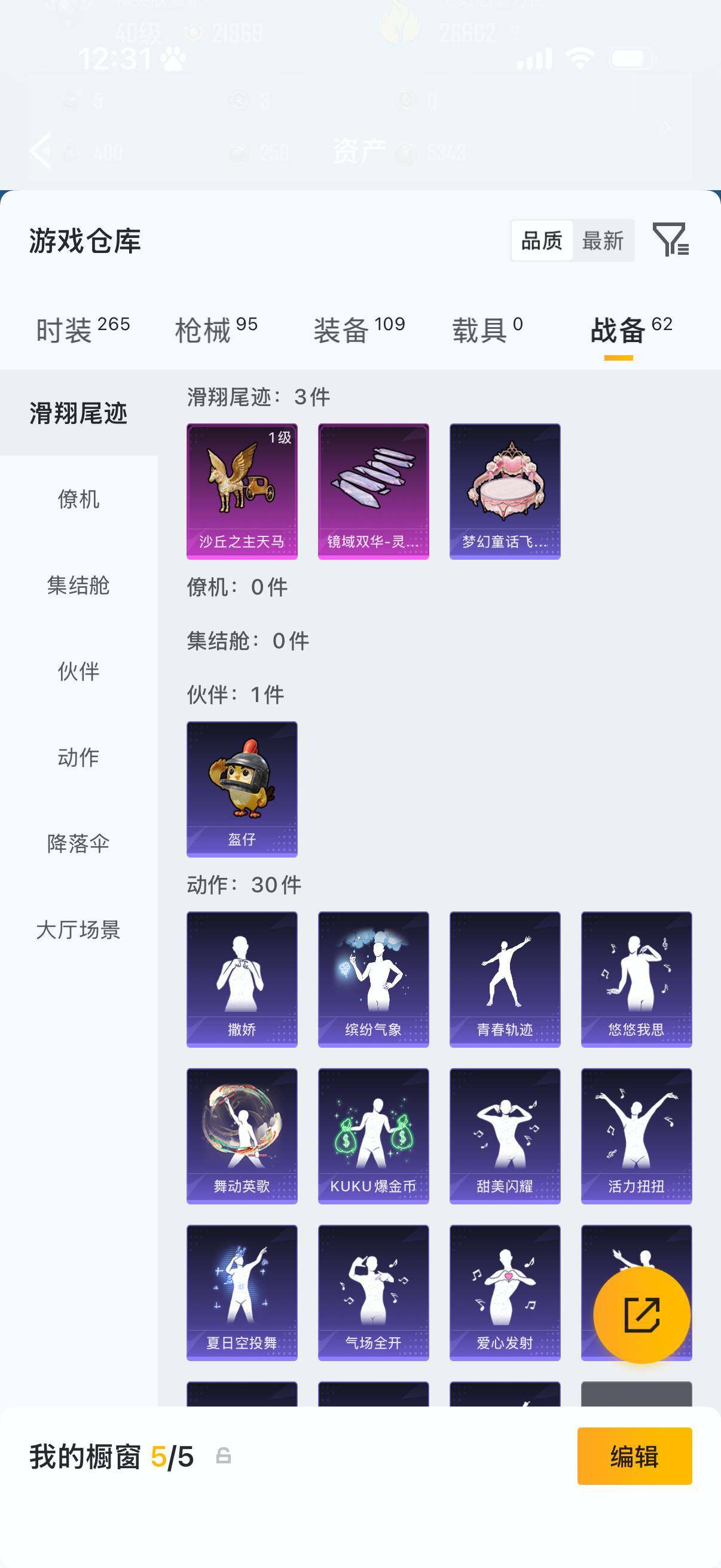The image size is (721, 1568).
Task: Switch sorting to 最新 mode
Action: (x=604, y=241)
